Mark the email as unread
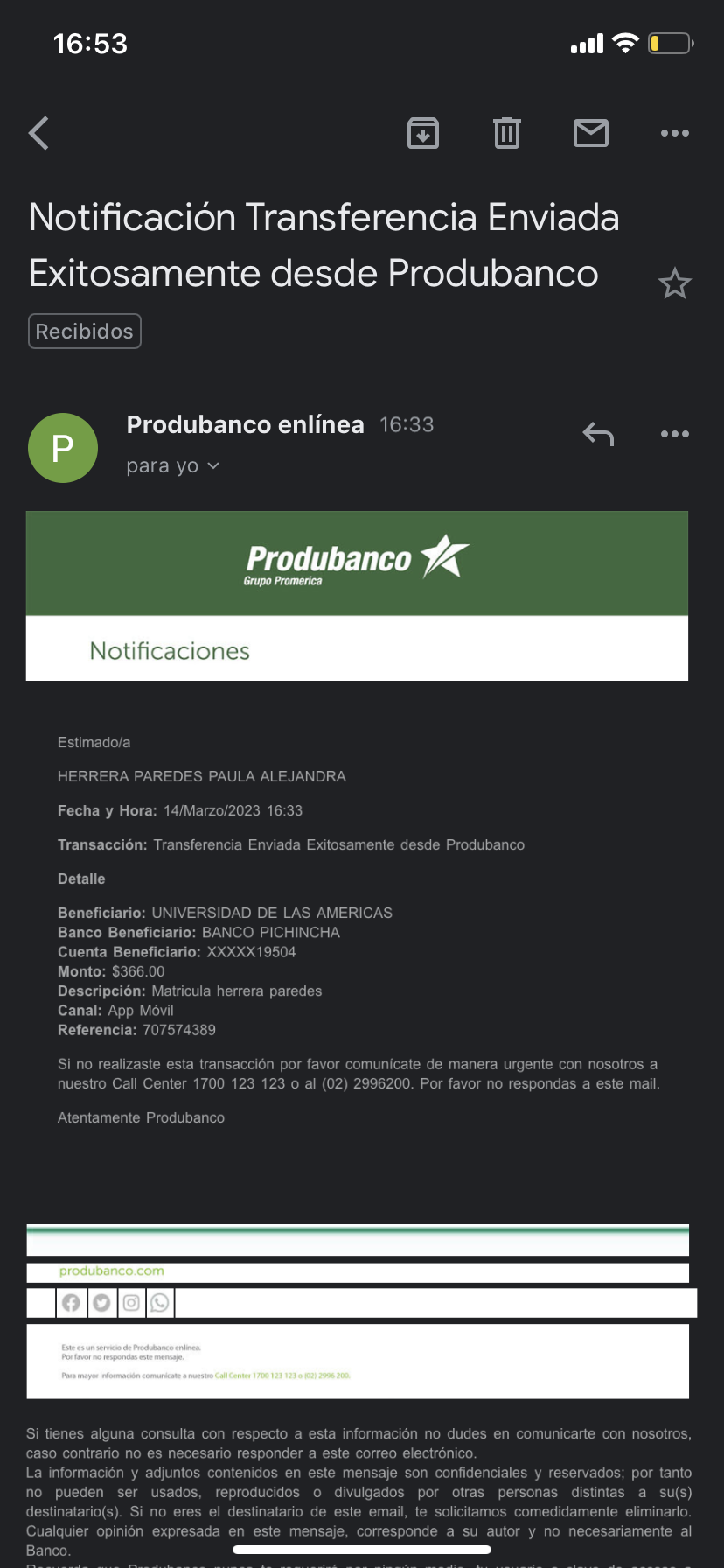The image size is (724, 1568). coord(591,133)
